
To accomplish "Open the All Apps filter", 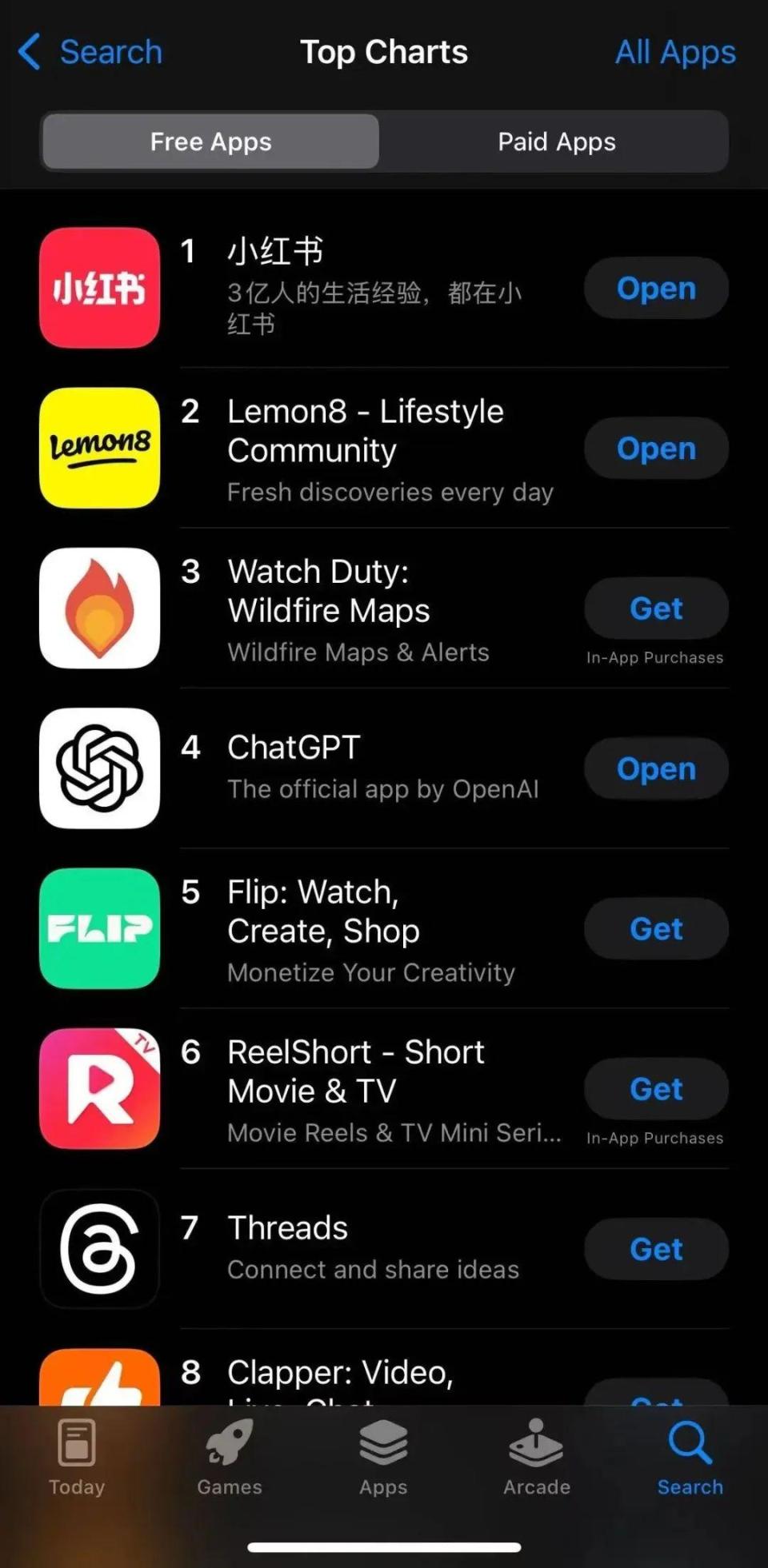I will click(x=674, y=52).
